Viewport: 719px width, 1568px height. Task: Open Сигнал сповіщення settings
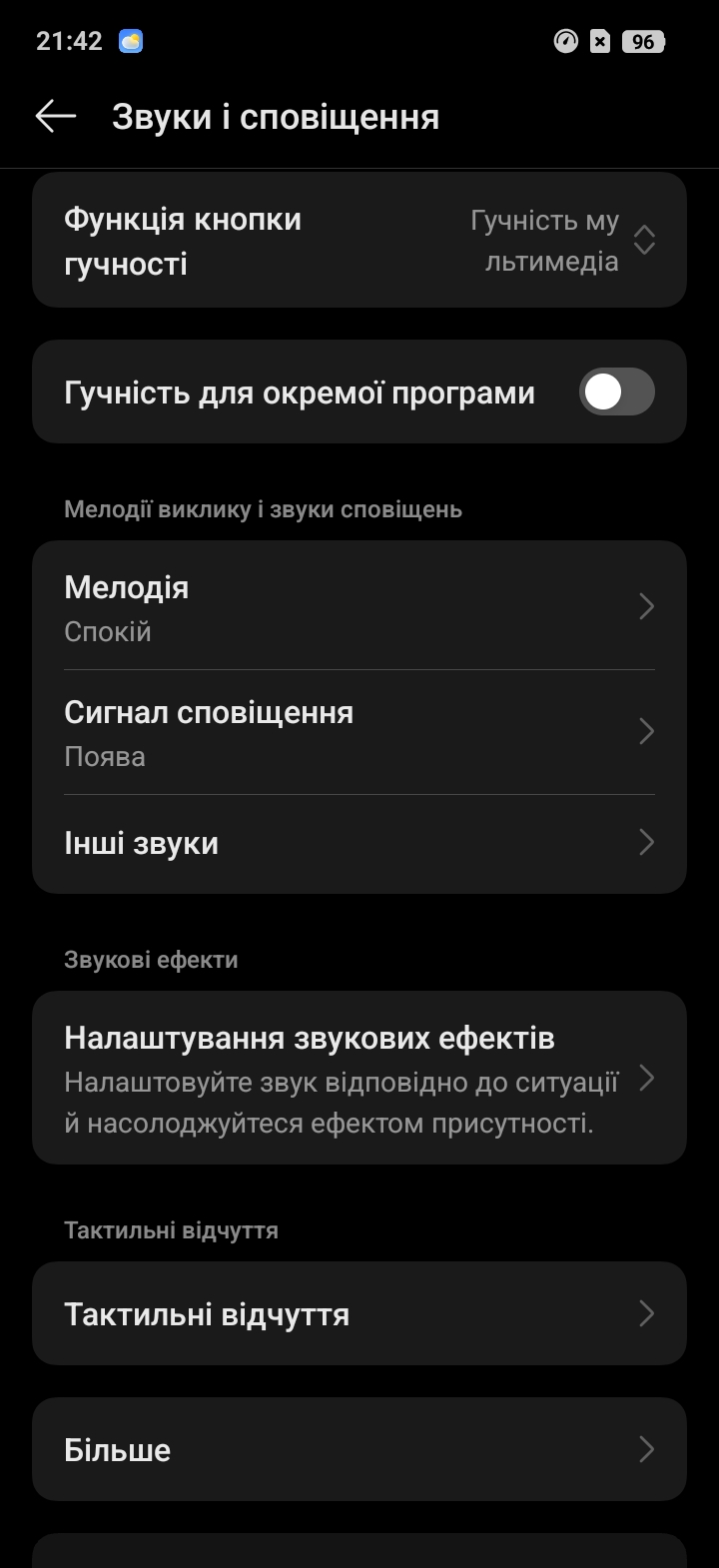(359, 732)
